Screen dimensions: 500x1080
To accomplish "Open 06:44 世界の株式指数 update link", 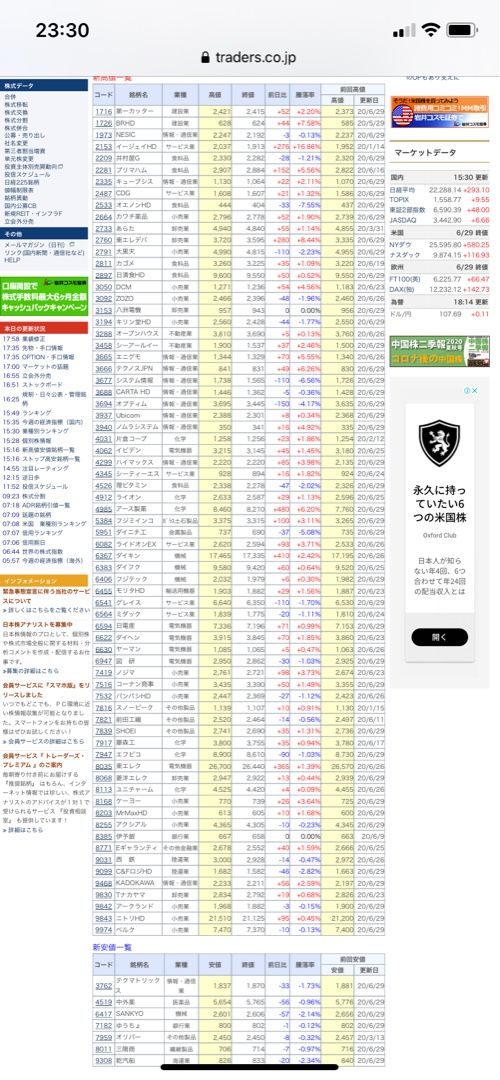I will click(32, 551).
